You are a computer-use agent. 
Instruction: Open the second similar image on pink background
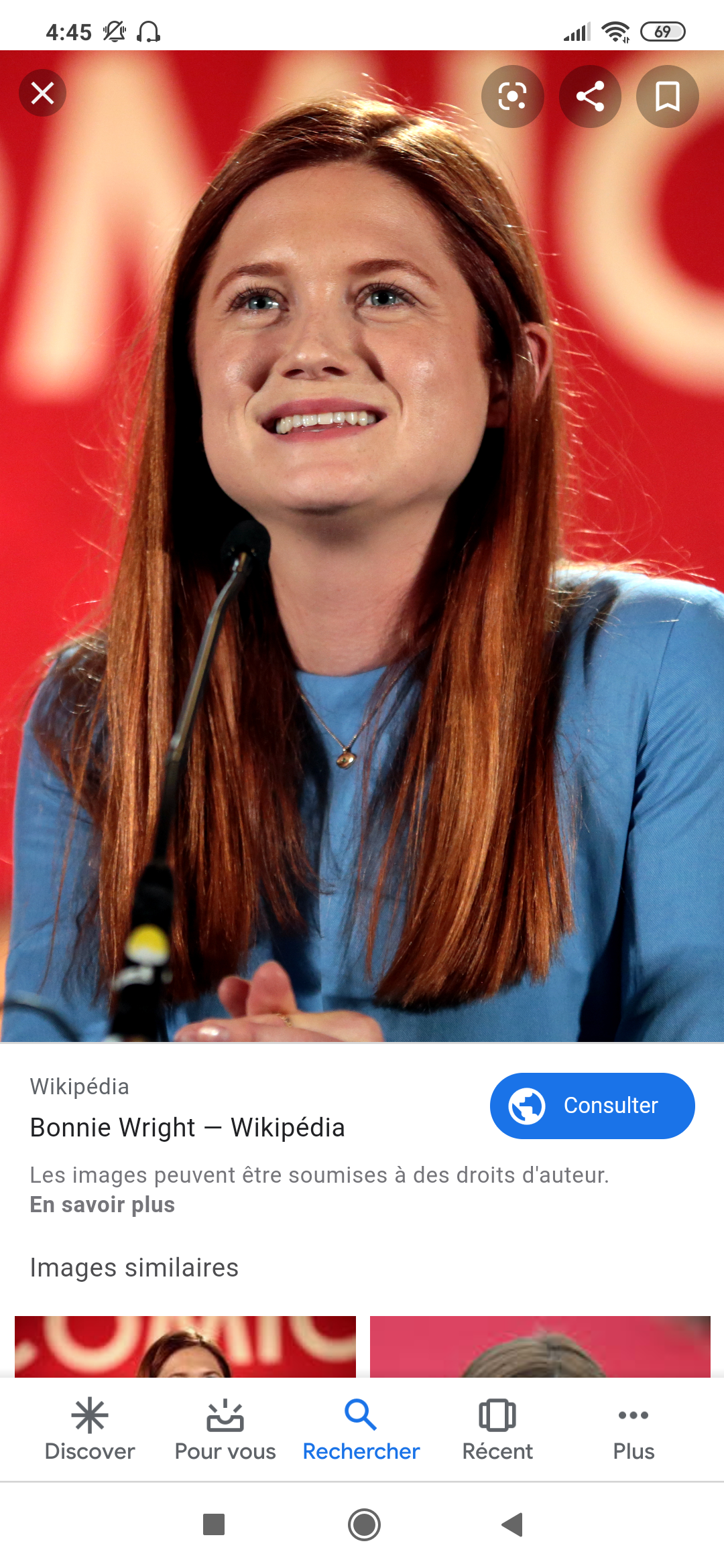[x=540, y=1347]
